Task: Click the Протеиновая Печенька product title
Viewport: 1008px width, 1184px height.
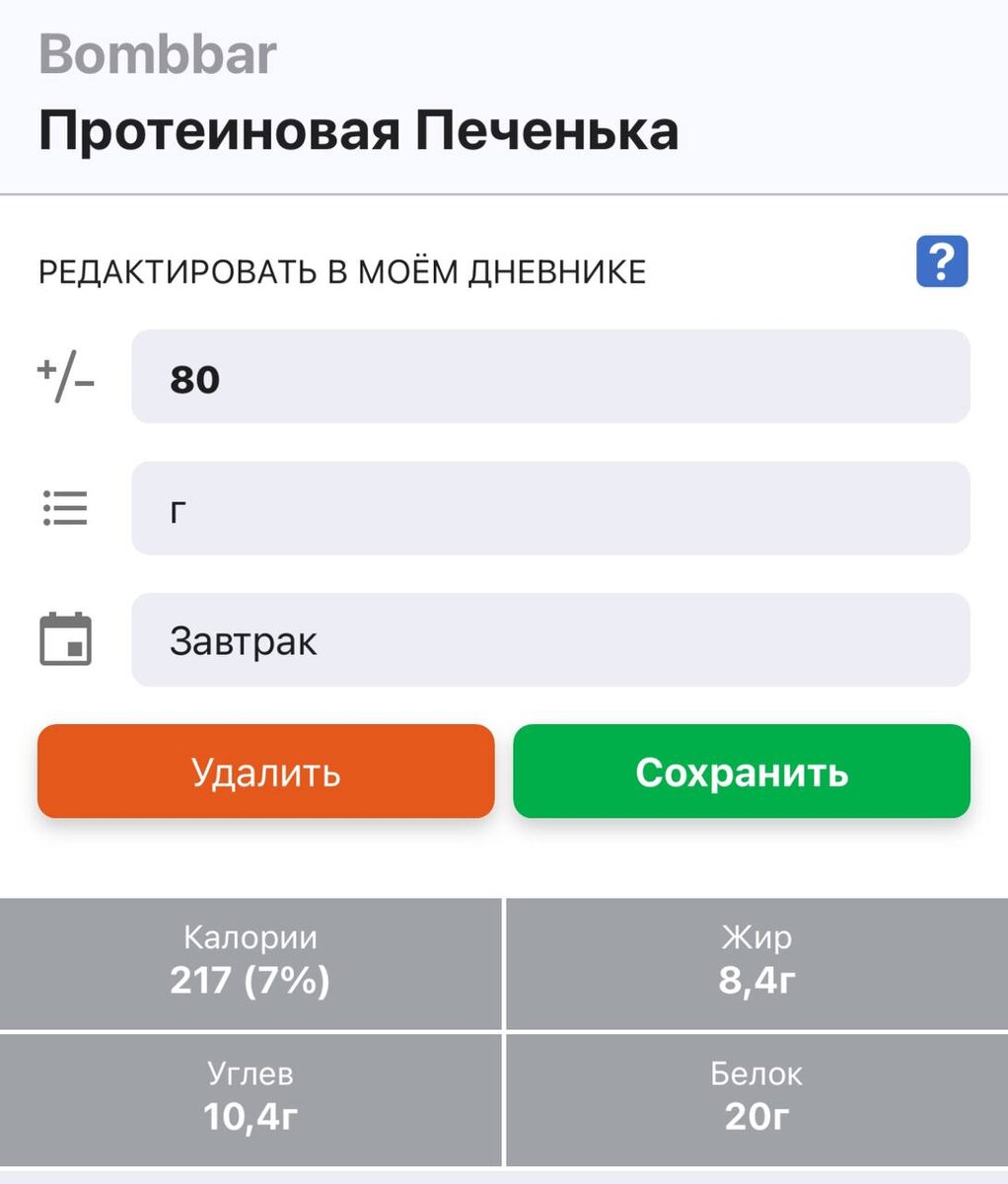Action: (358, 126)
